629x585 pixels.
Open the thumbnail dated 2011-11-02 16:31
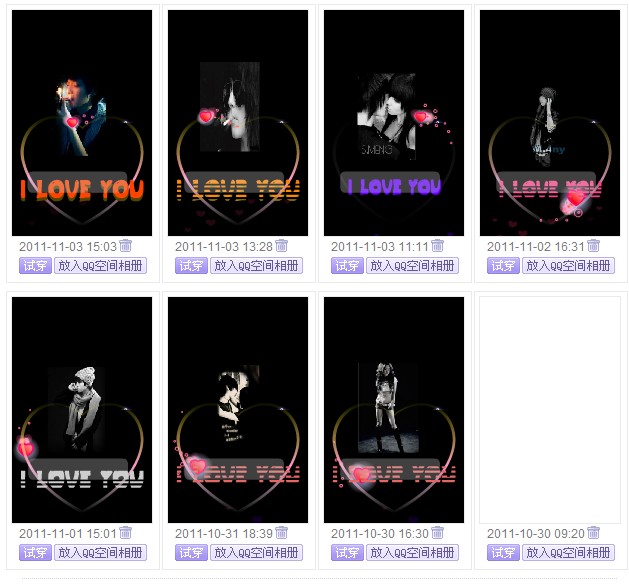(550, 122)
